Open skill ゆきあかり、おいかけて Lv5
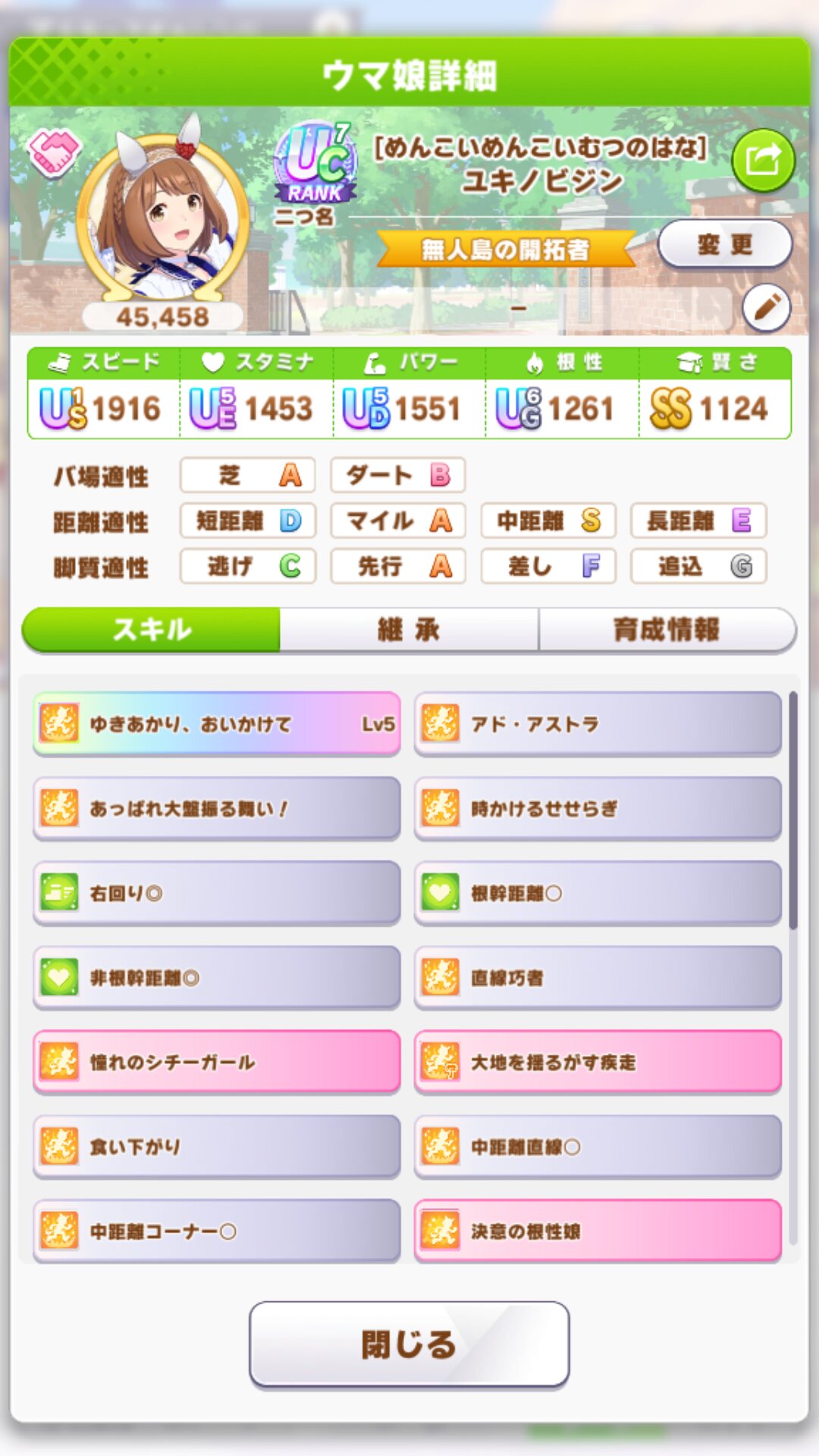The image size is (819, 1456). click(217, 723)
